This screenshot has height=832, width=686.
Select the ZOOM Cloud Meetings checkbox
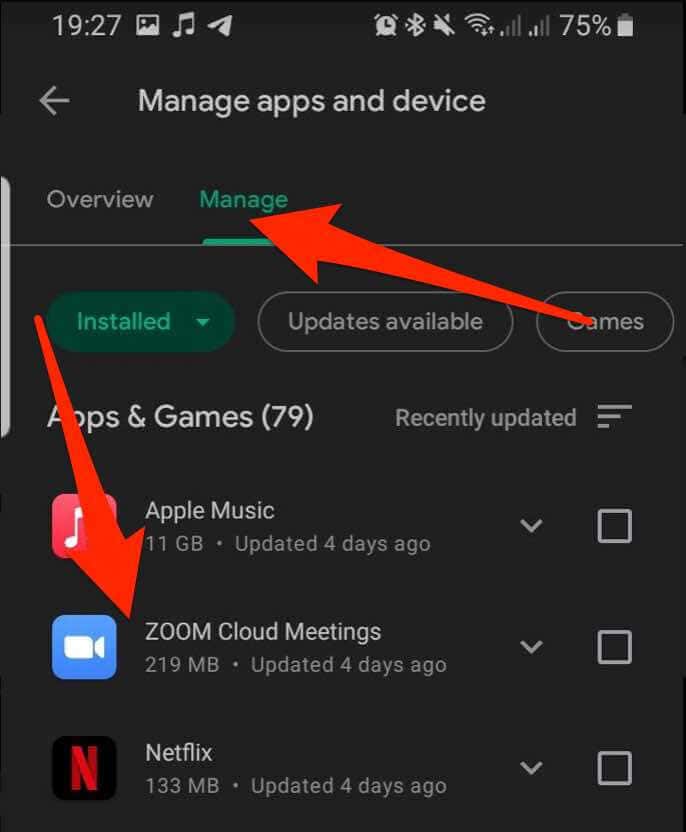(614, 647)
